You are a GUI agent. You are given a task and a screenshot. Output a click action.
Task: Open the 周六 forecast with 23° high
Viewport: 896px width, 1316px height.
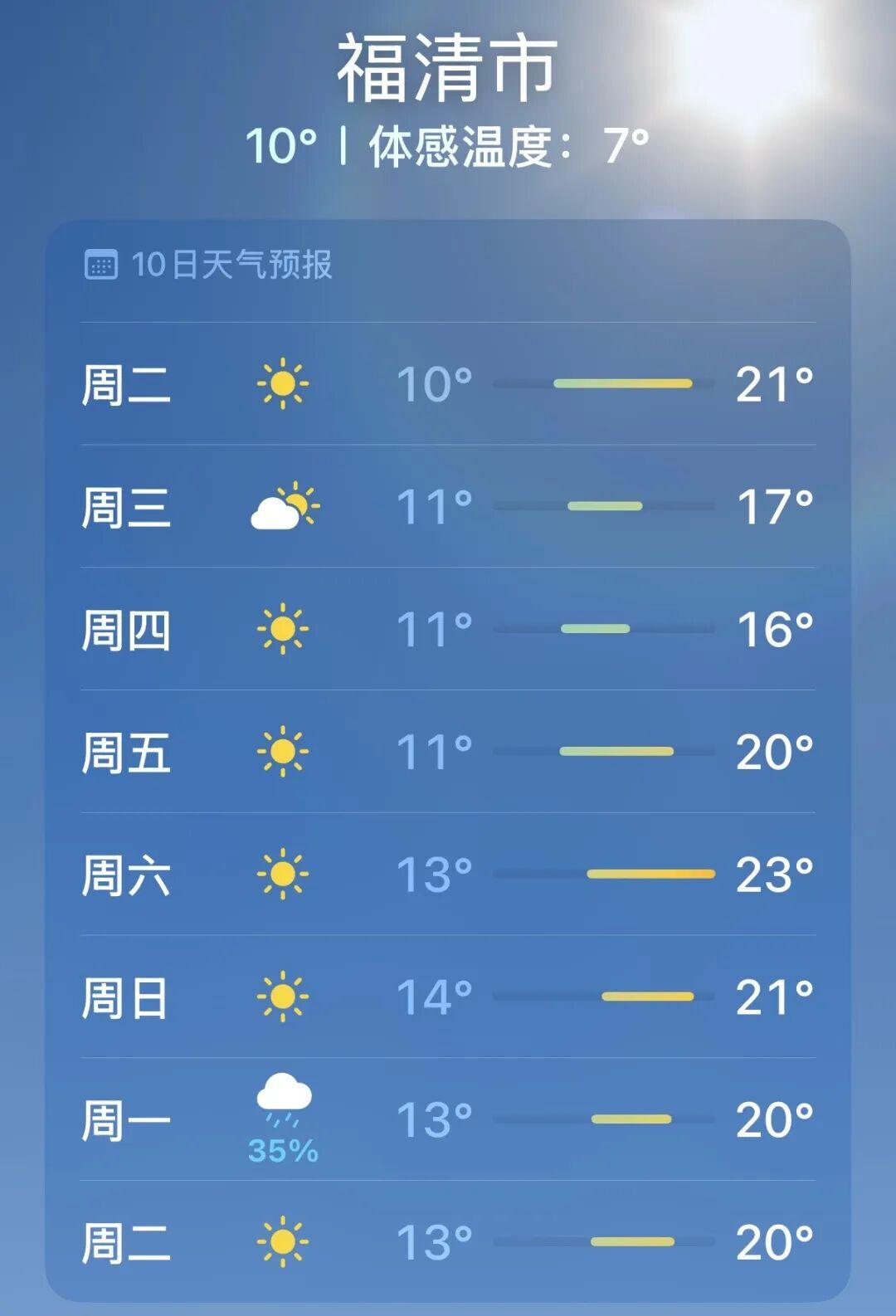pyautogui.click(x=448, y=875)
